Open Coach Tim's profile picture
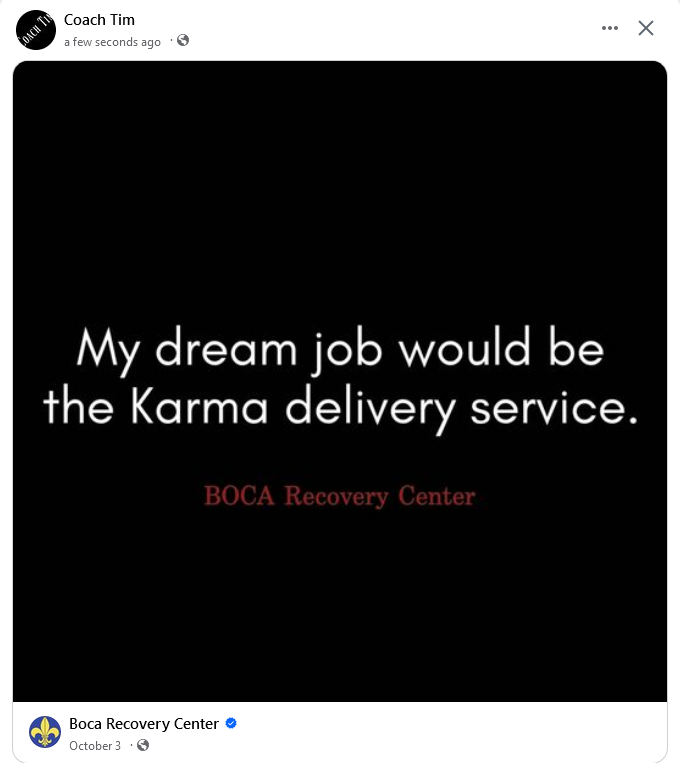Viewport: 680px width, 763px height. pyautogui.click(x=36, y=30)
